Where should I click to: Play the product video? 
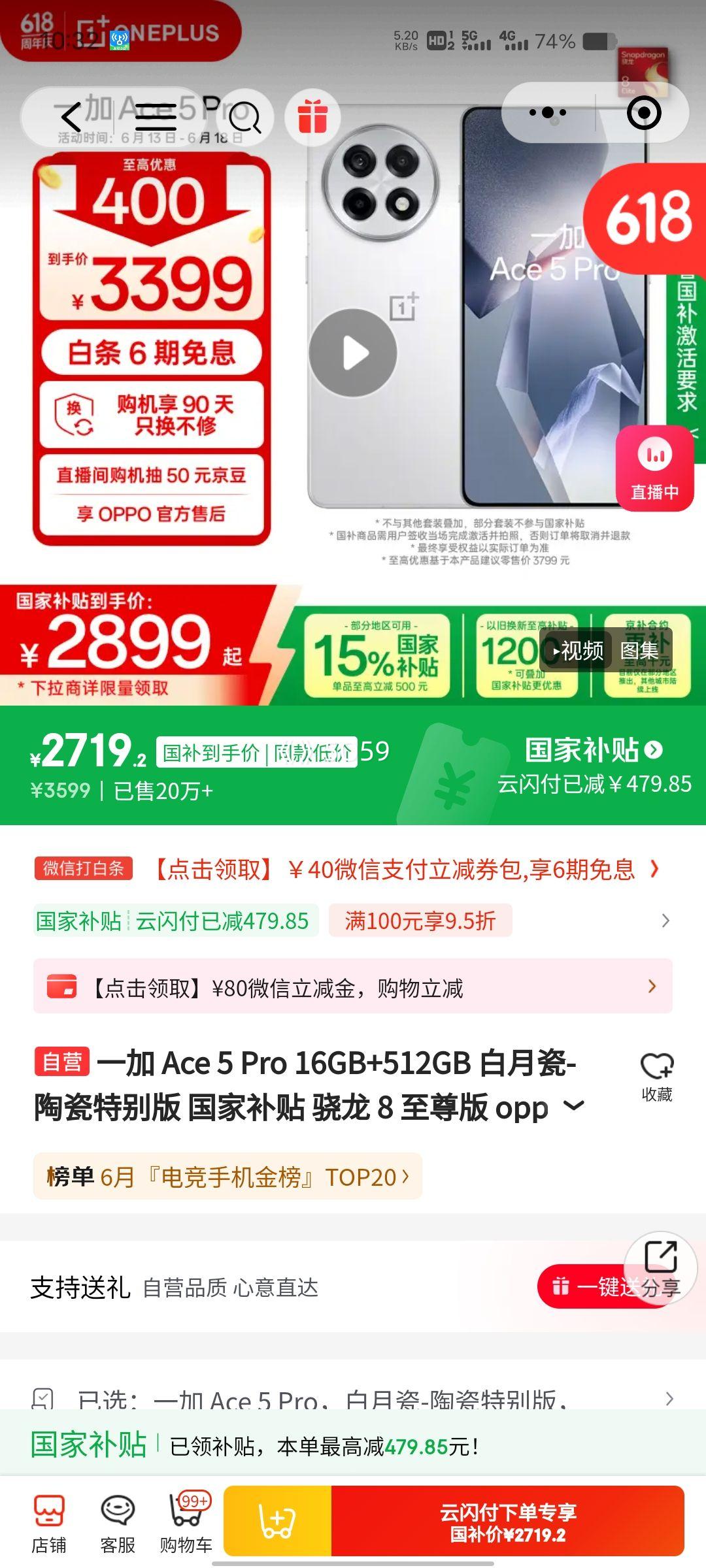[x=353, y=353]
